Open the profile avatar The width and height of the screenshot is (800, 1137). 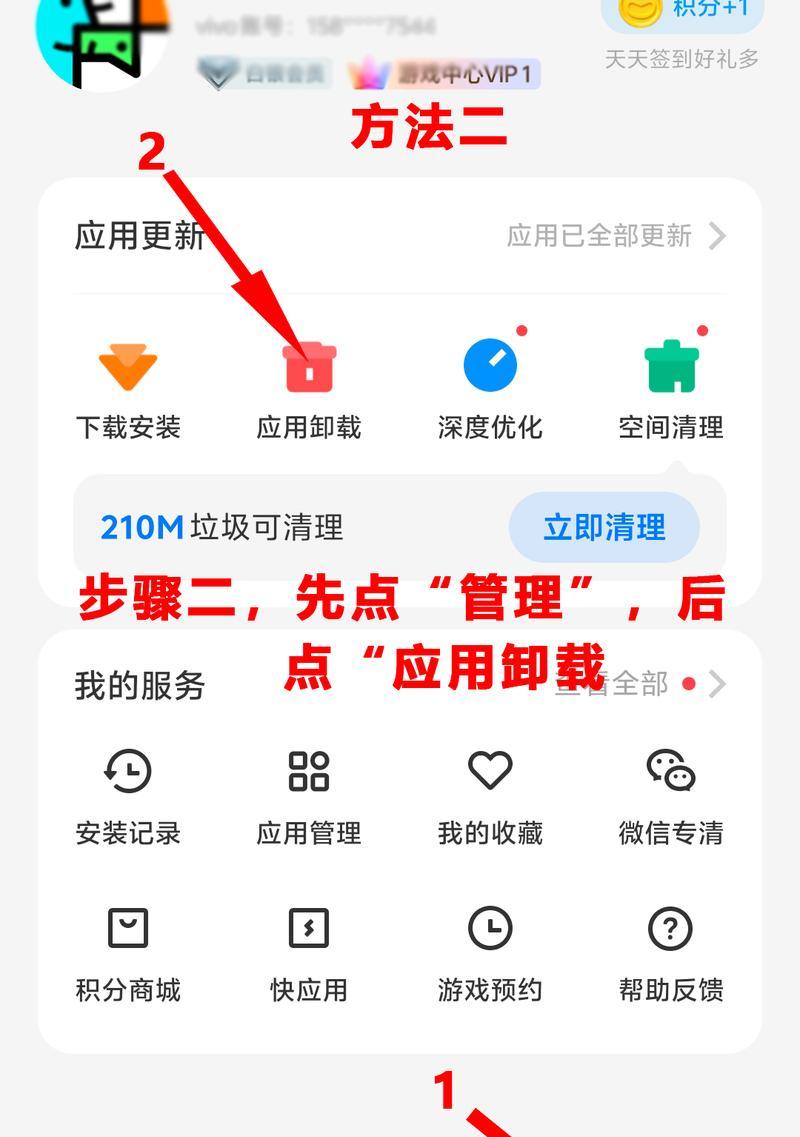100,40
